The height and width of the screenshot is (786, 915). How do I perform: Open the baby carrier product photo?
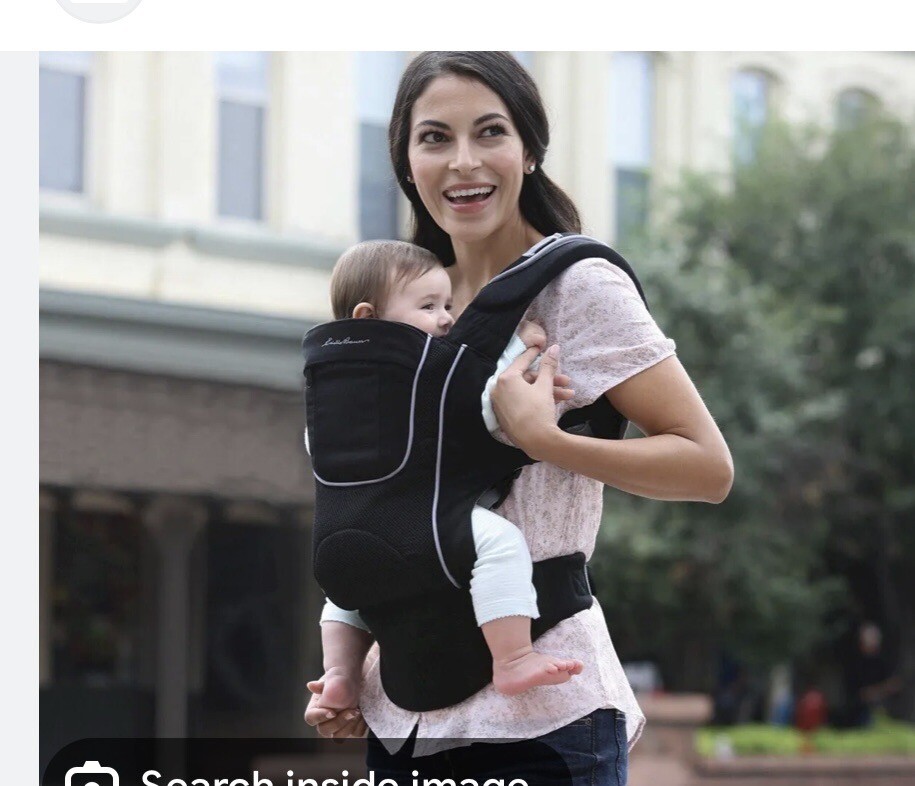476,400
